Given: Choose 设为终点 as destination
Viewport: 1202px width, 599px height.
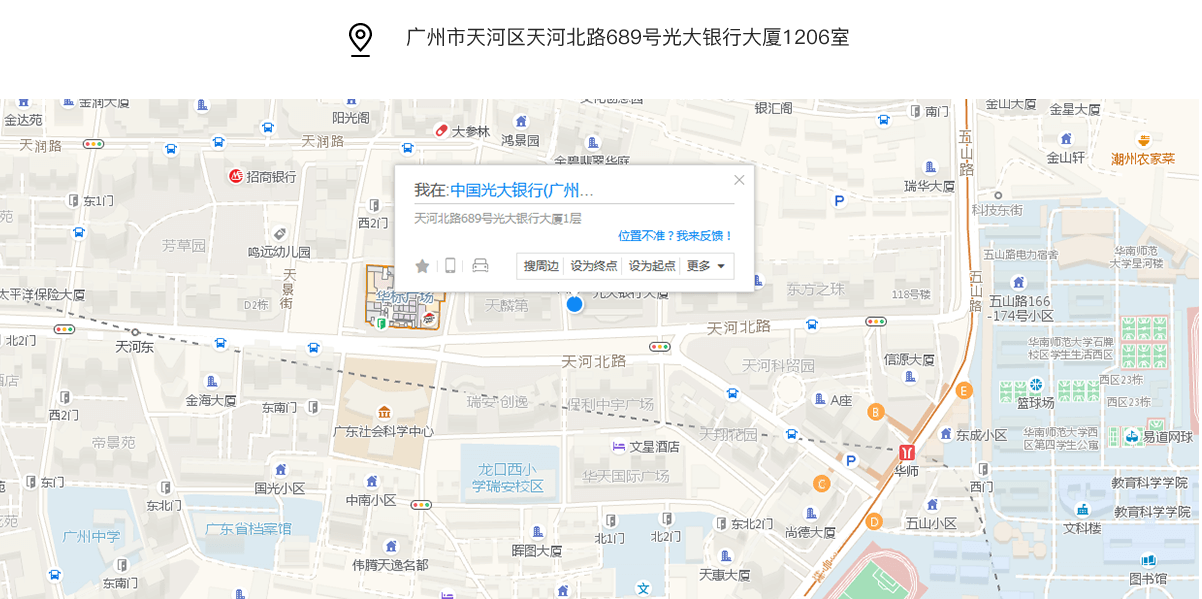Looking at the screenshot, I should click(x=594, y=266).
